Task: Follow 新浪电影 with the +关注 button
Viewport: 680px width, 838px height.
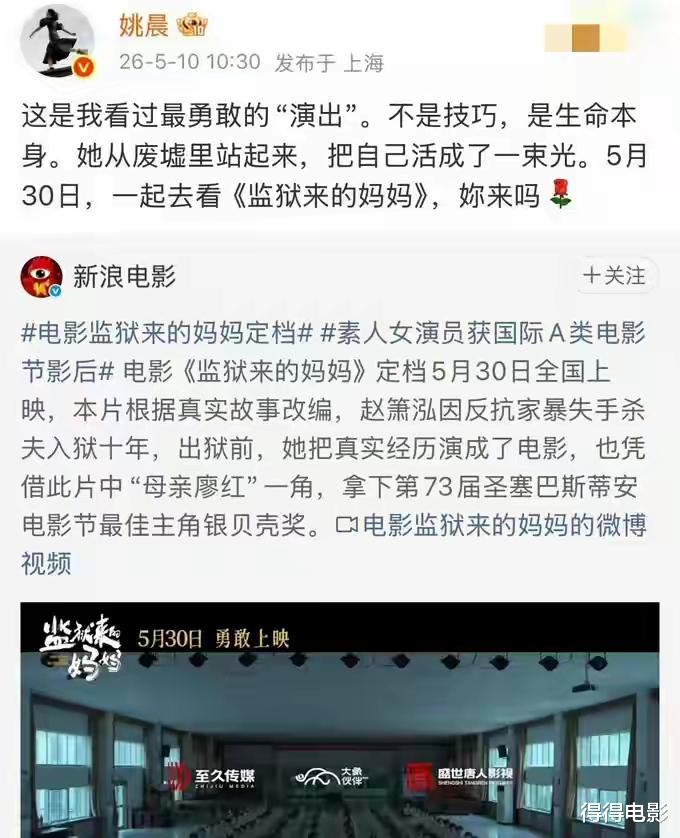Action: 615,276
